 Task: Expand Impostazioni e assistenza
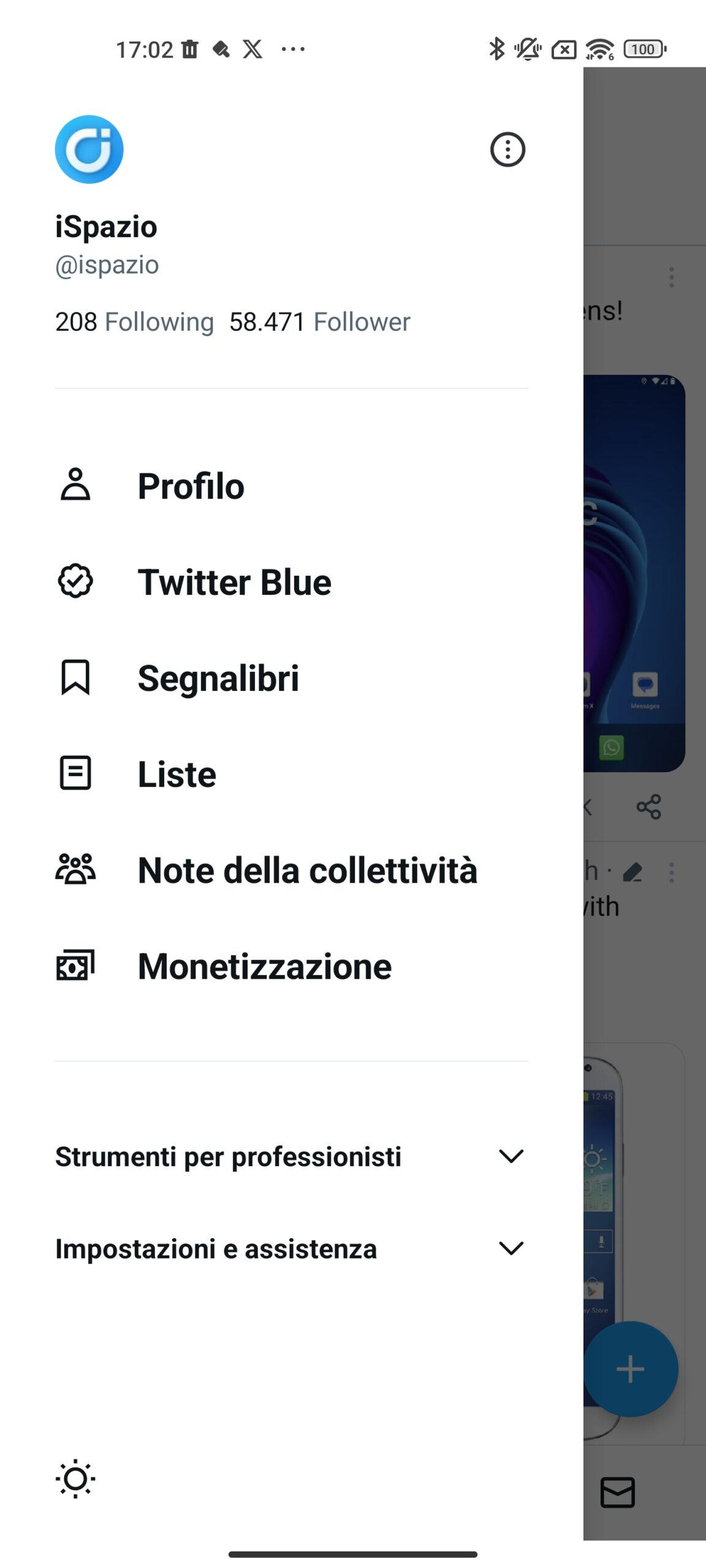(x=291, y=1249)
